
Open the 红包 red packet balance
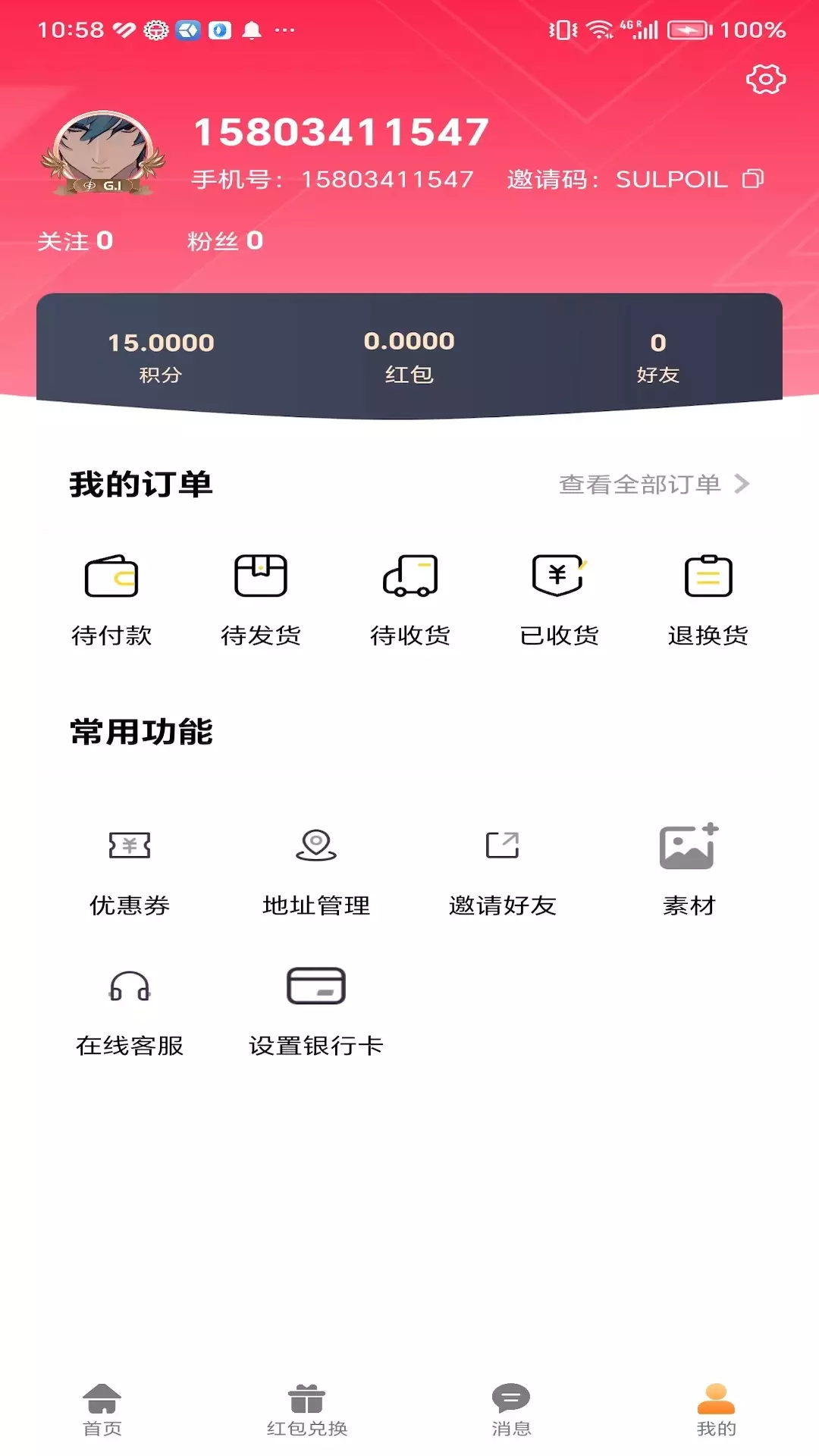[409, 356]
